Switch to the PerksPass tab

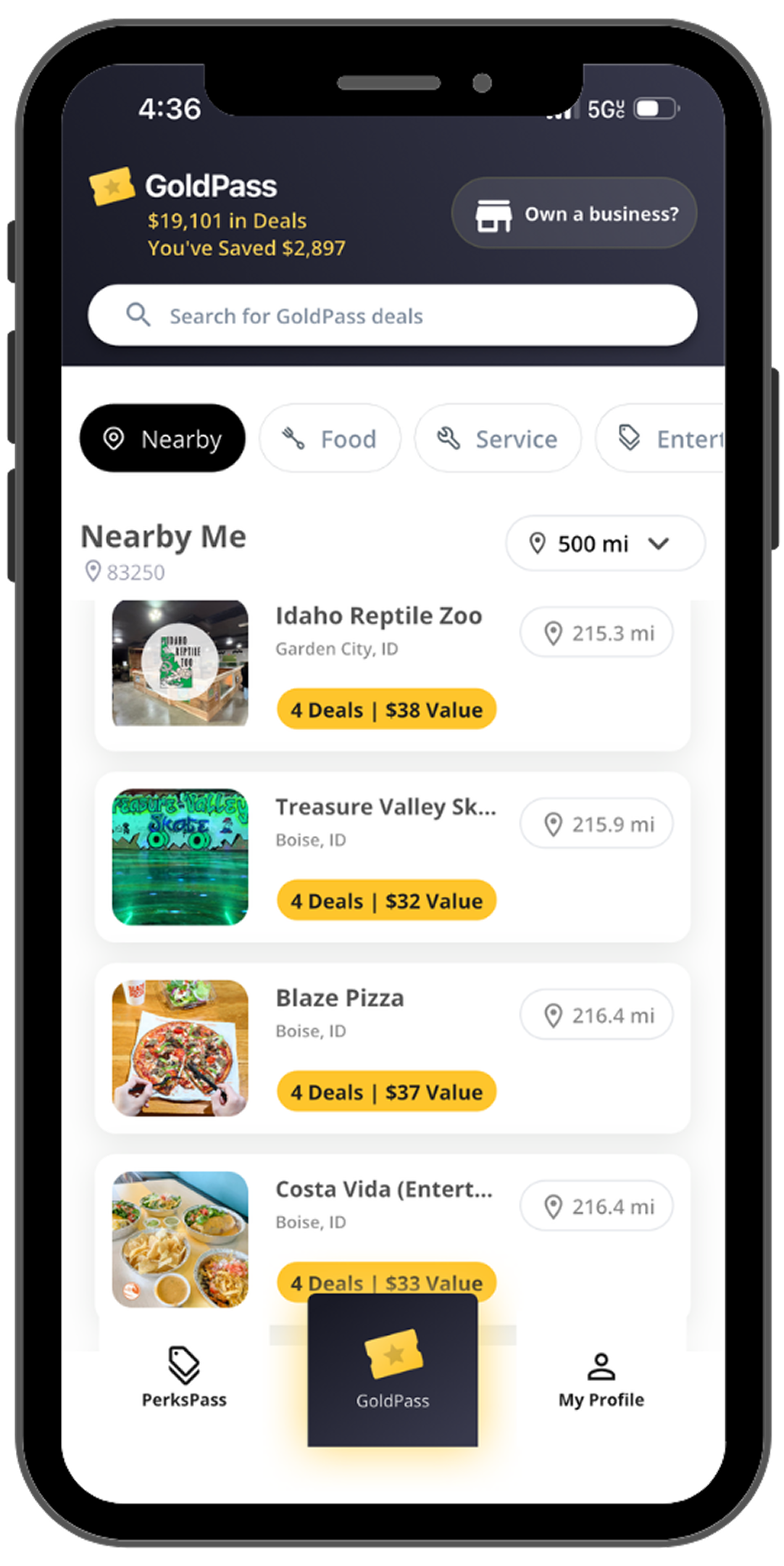coord(184,1377)
